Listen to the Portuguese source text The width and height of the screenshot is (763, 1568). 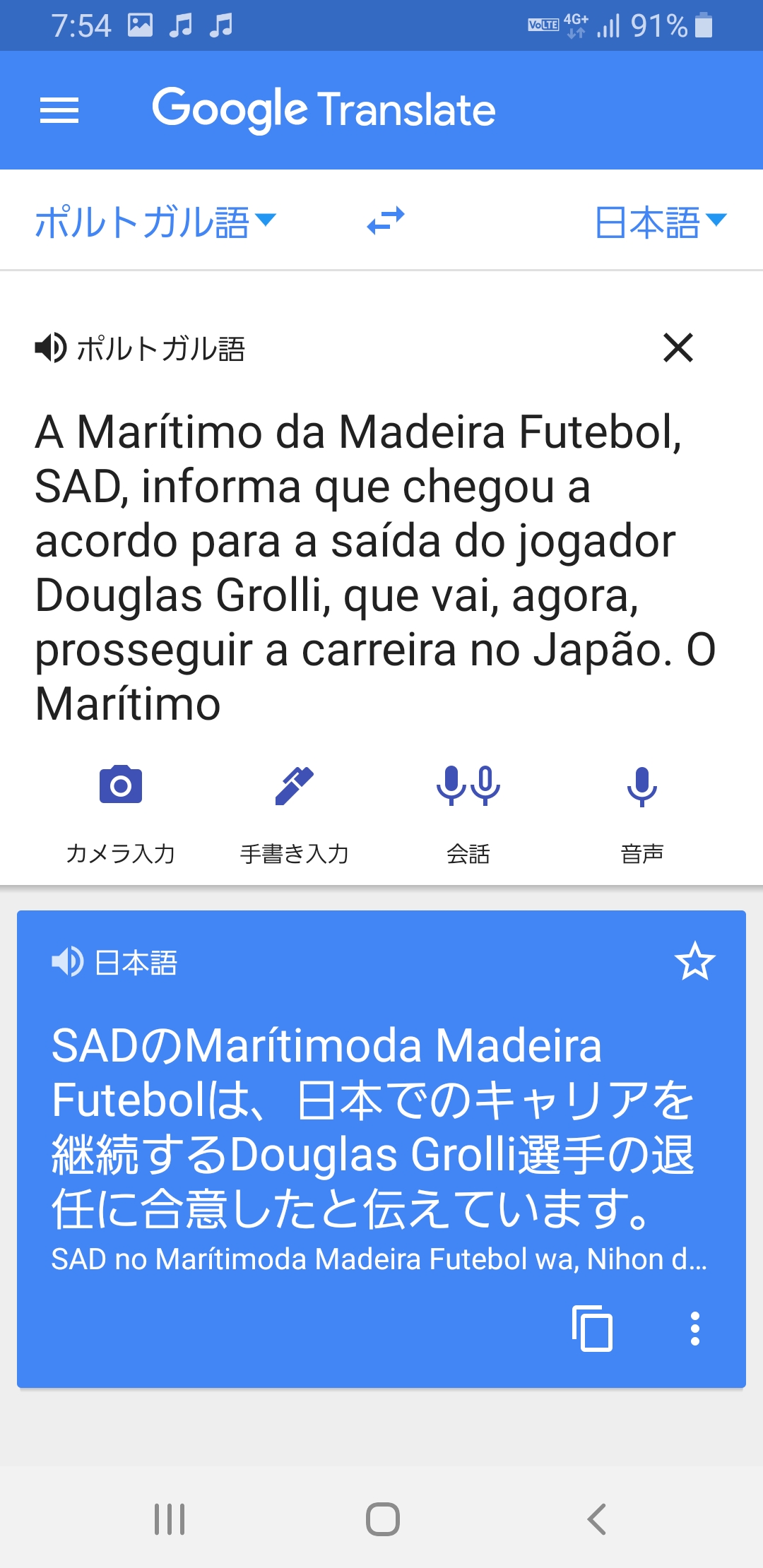[51, 348]
